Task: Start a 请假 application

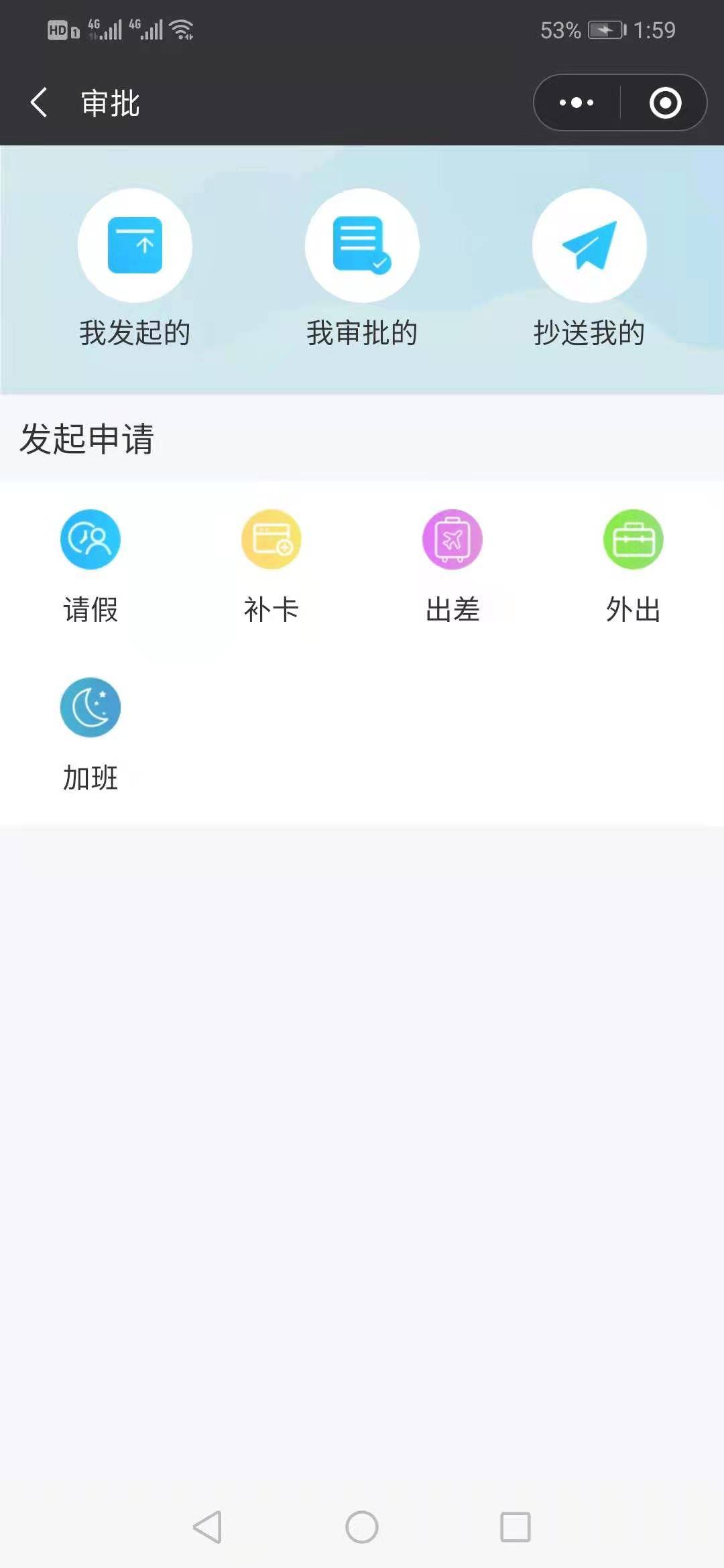Action: click(x=90, y=567)
